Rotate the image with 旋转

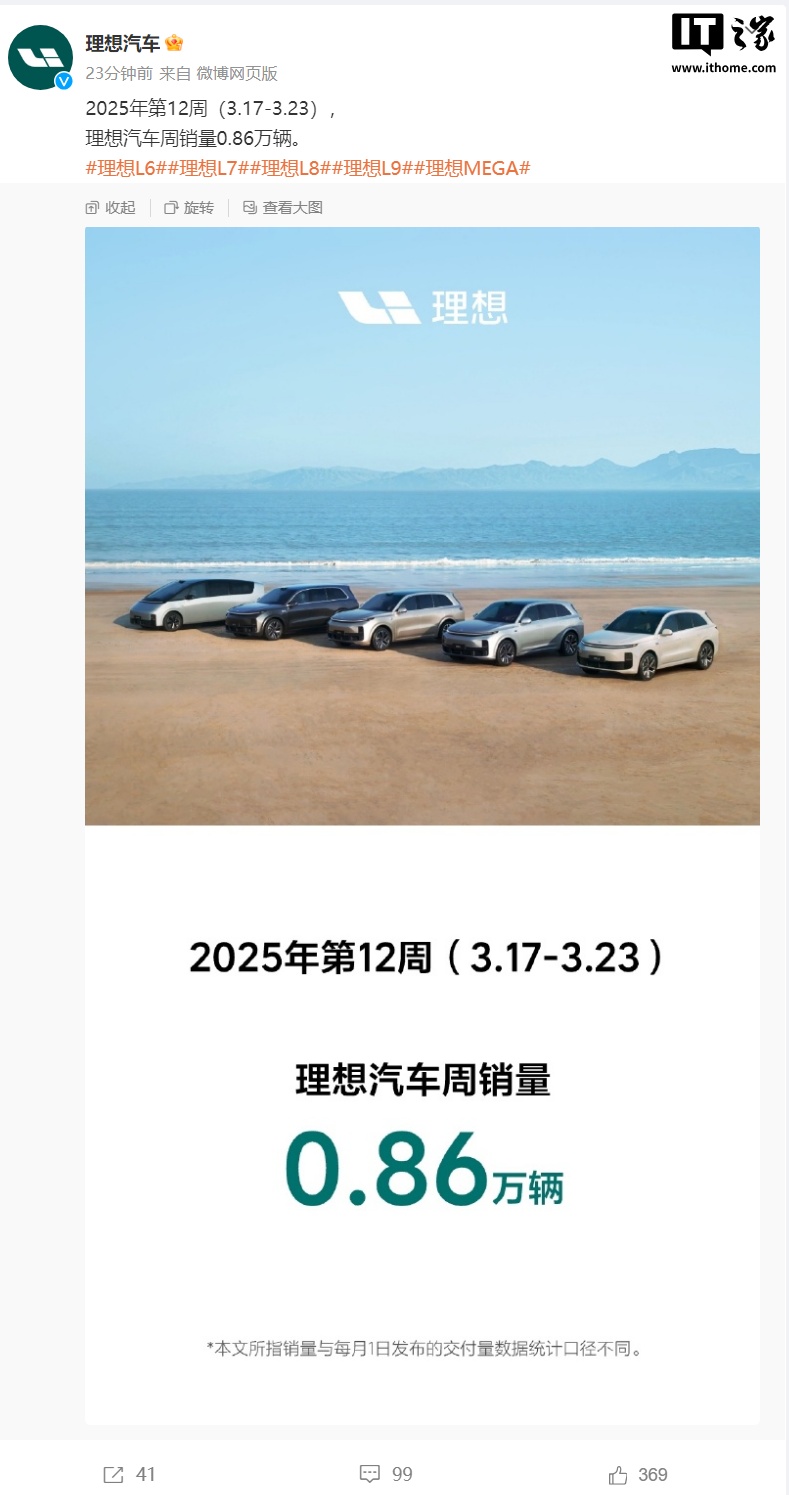pos(188,208)
